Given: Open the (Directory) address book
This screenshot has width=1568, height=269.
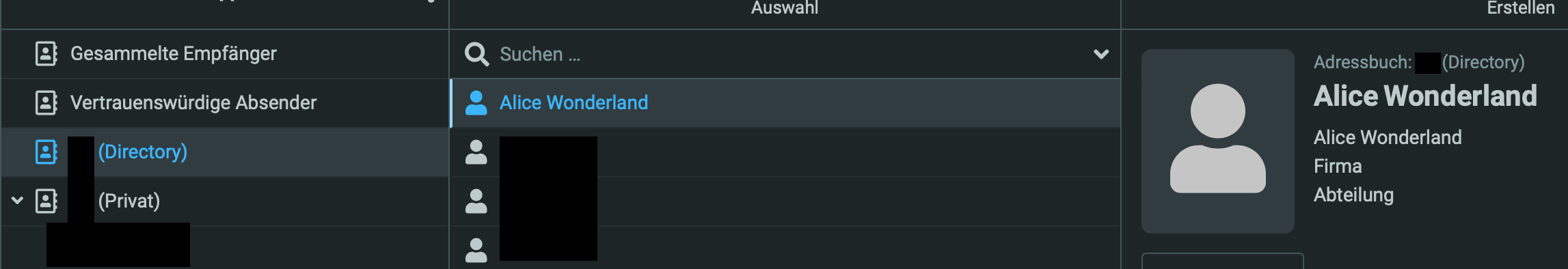Looking at the screenshot, I should click(225, 152).
